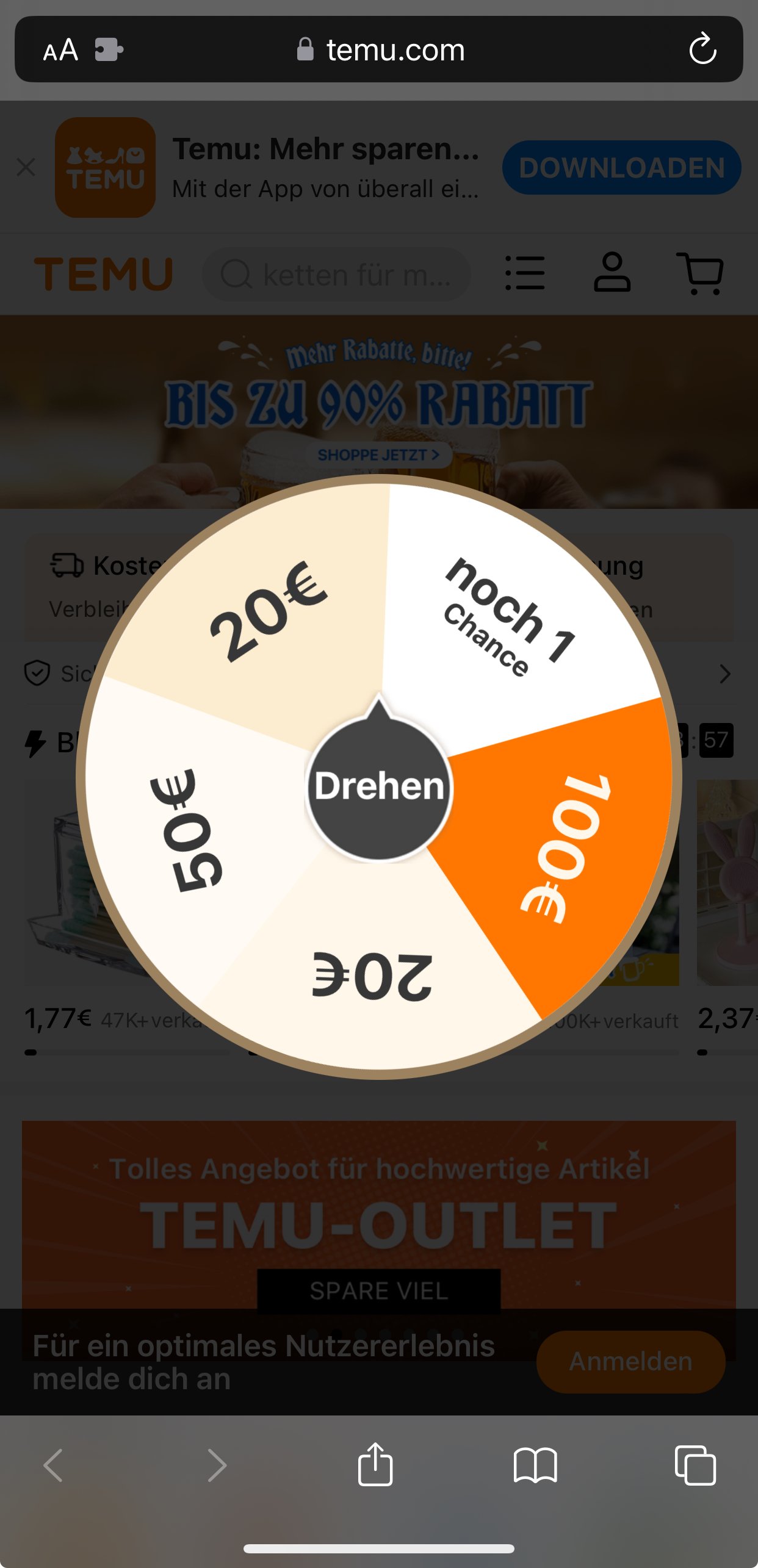This screenshot has width=758, height=1568.
Task: Open the AA text size menu
Action: [x=60, y=50]
